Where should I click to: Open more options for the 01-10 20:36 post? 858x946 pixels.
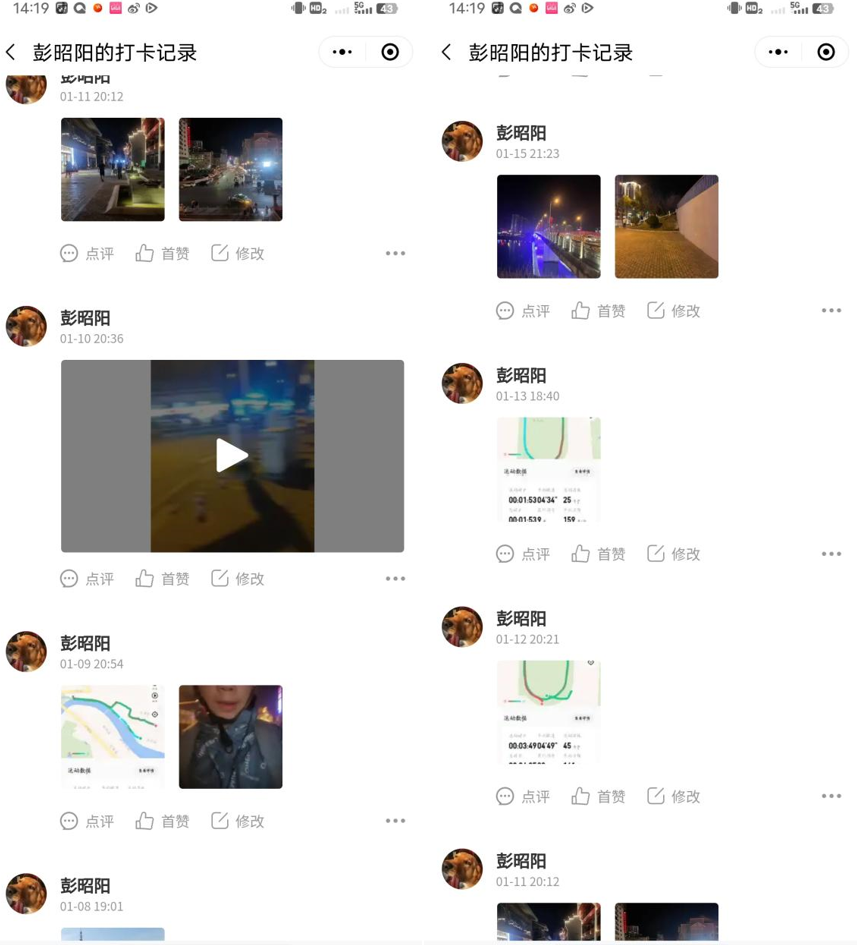pyautogui.click(x=395, y=579)
